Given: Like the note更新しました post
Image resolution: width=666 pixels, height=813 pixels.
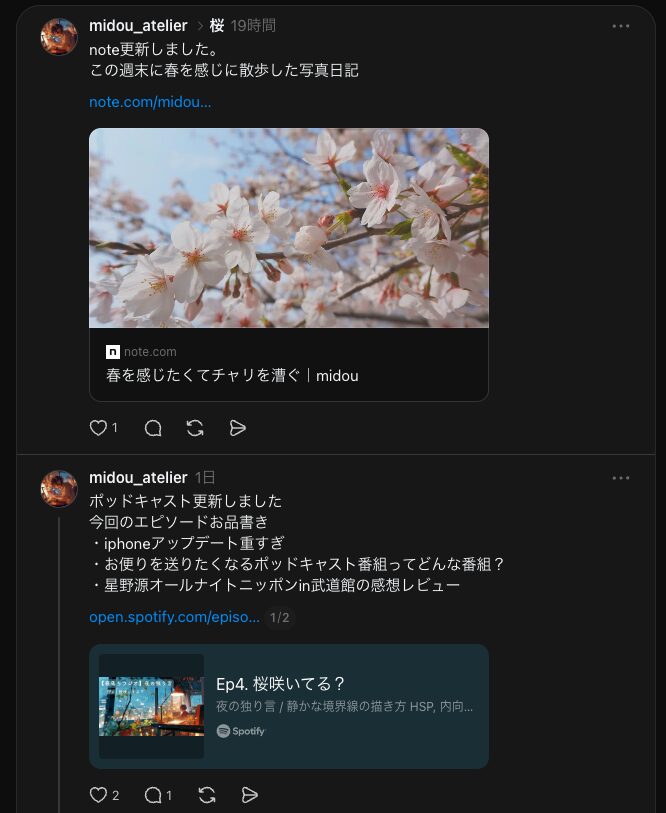Looking at the screenshot, I should [98, 428].
